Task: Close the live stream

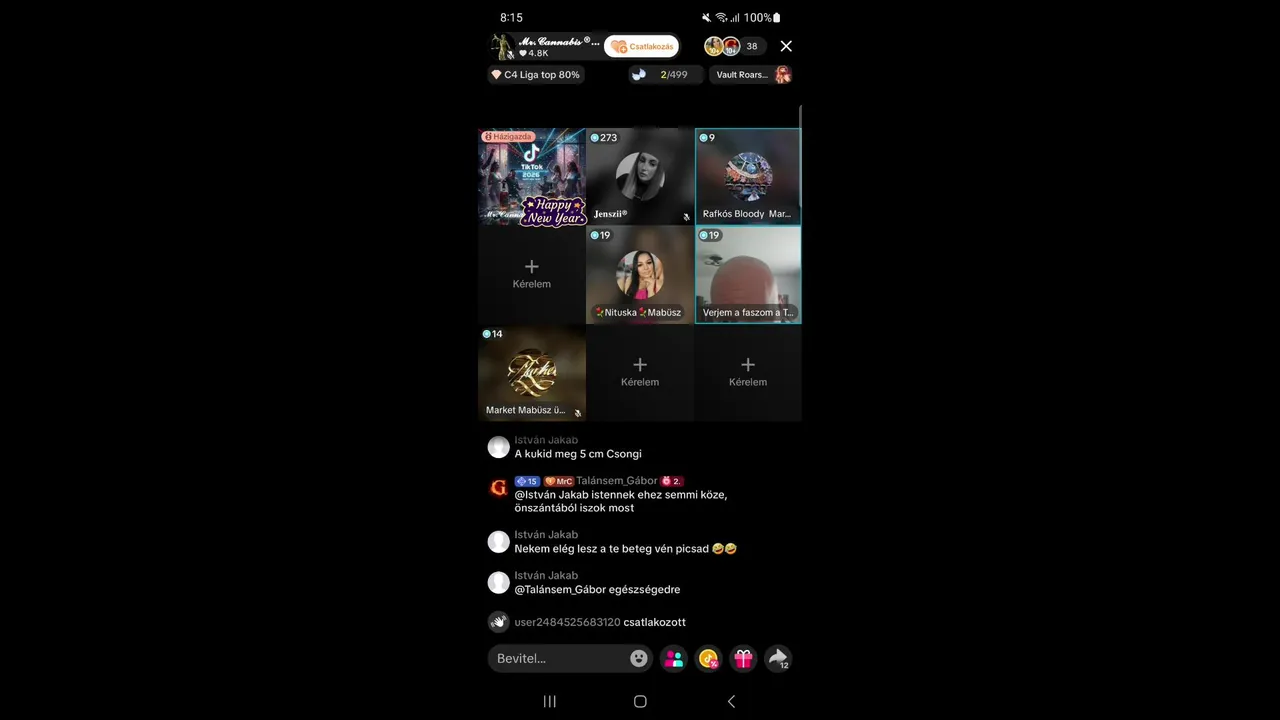Action: (786, 46)
